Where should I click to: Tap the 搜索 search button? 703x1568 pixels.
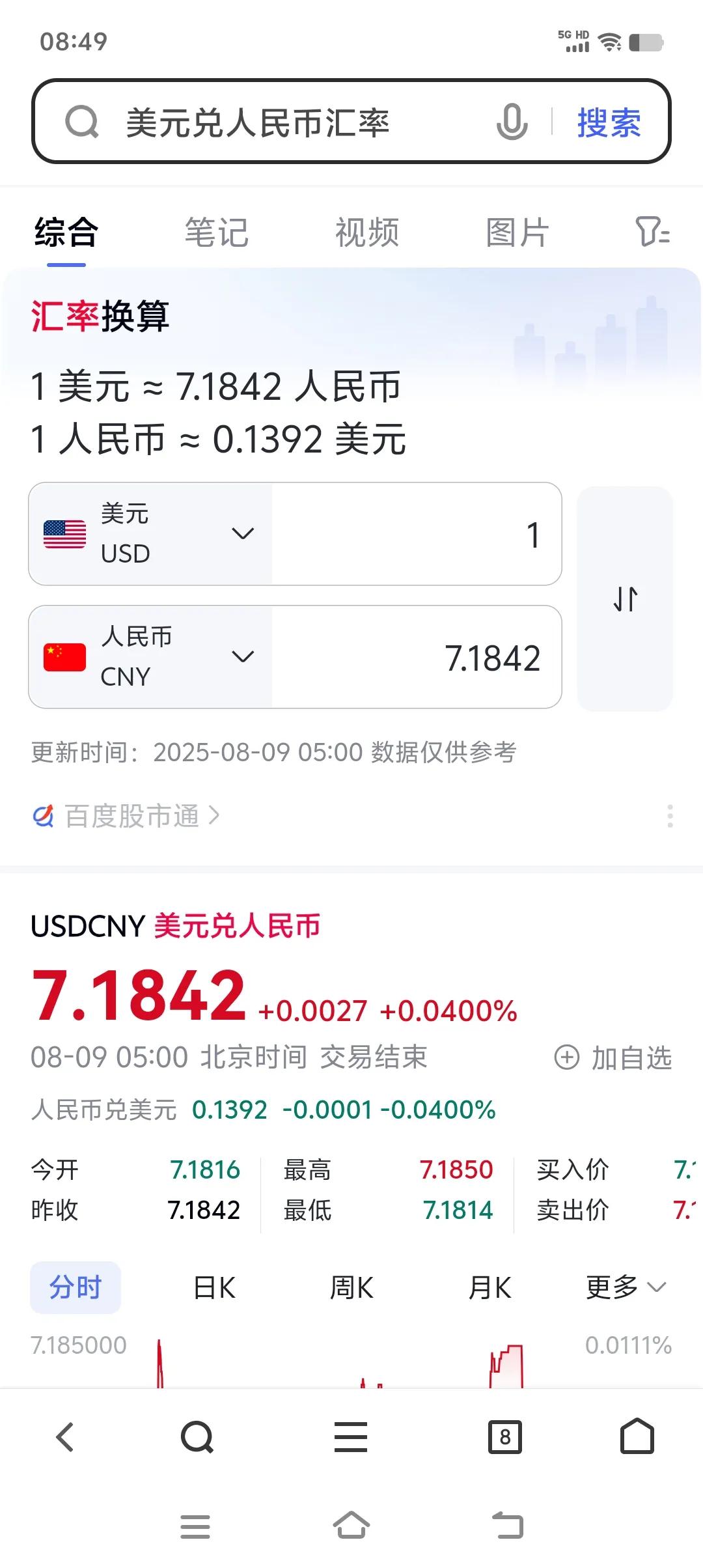(609, 122)
